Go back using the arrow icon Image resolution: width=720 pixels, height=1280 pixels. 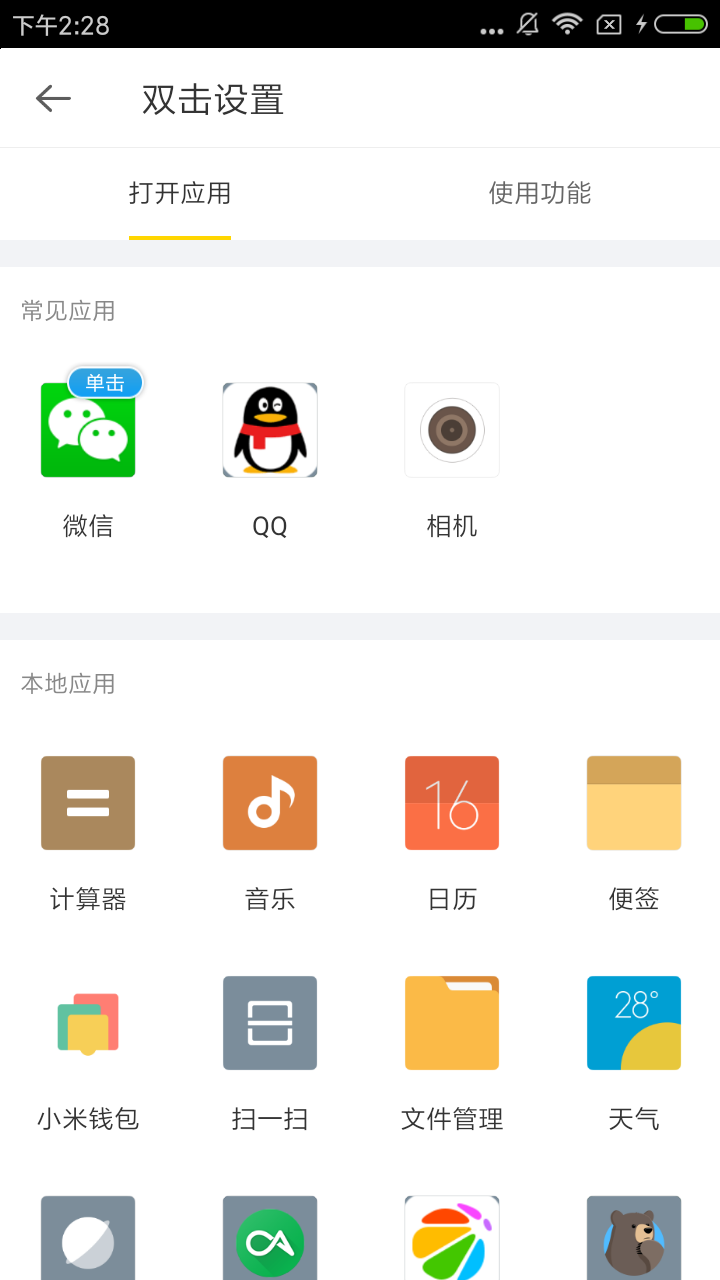[x=53, y=98]
